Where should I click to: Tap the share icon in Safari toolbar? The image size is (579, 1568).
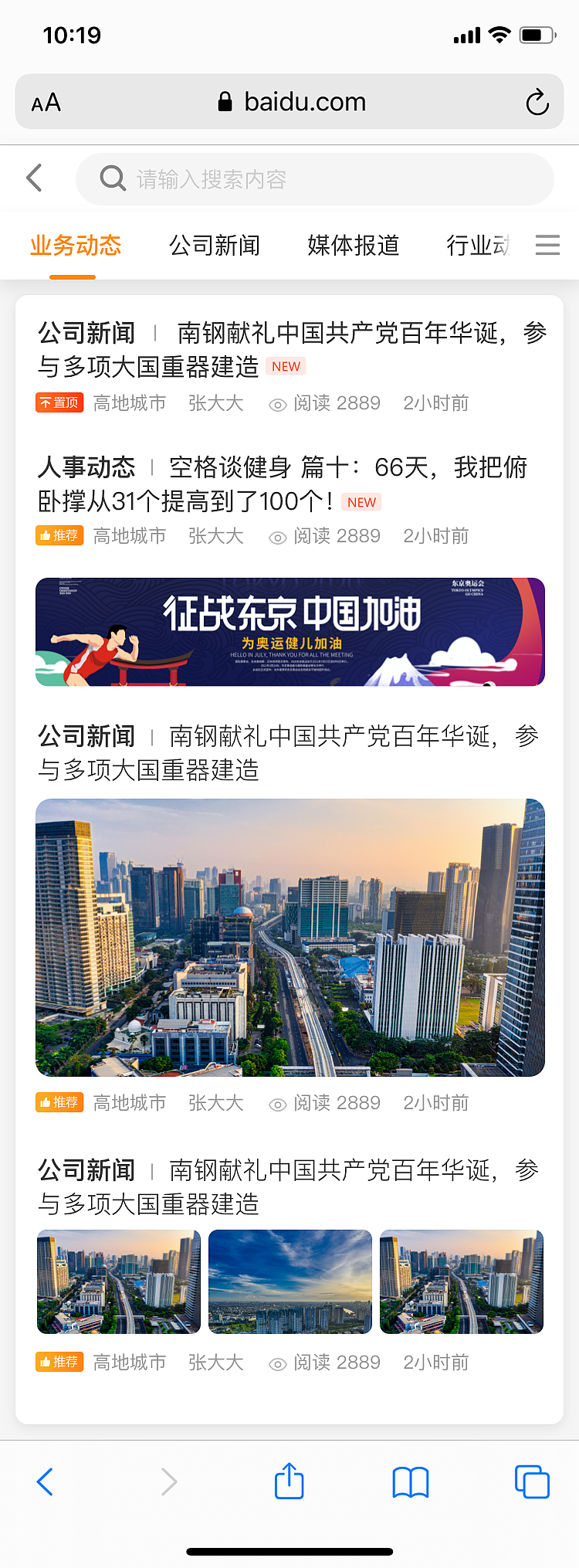tap(289, 1481)
